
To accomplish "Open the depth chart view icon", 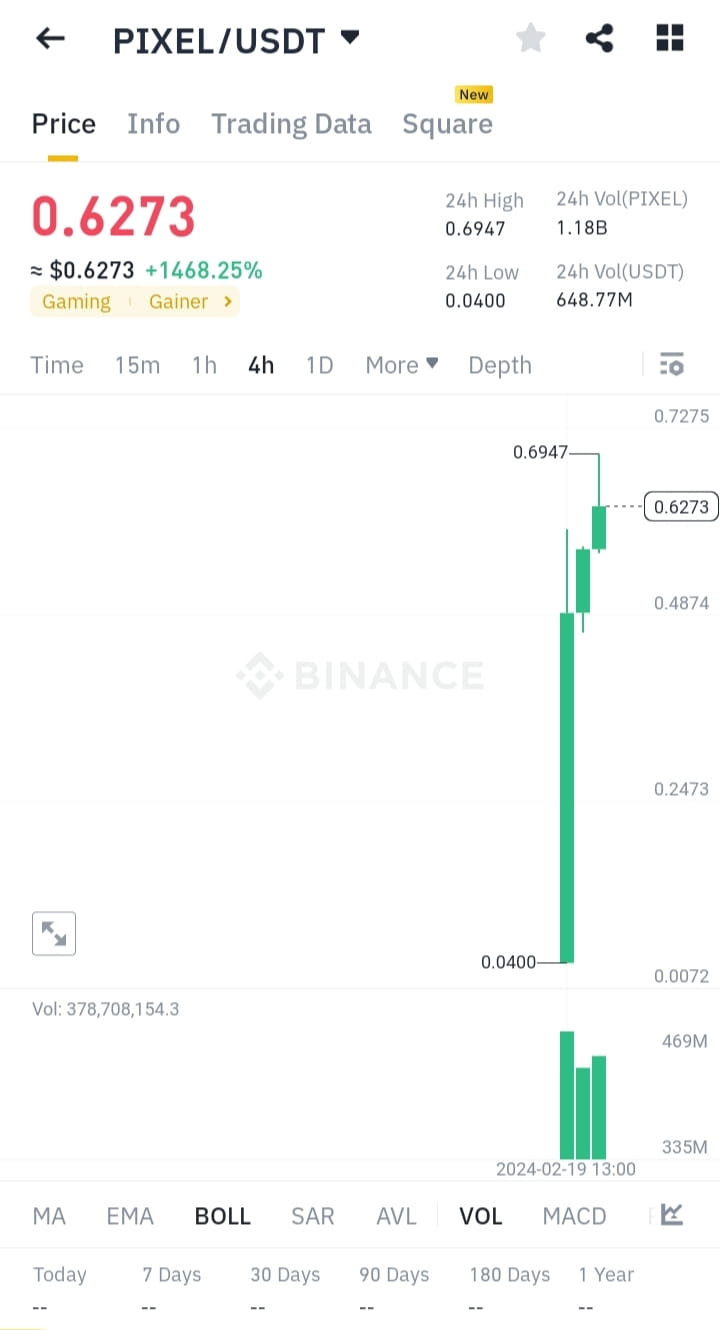I will click(500, 365).
